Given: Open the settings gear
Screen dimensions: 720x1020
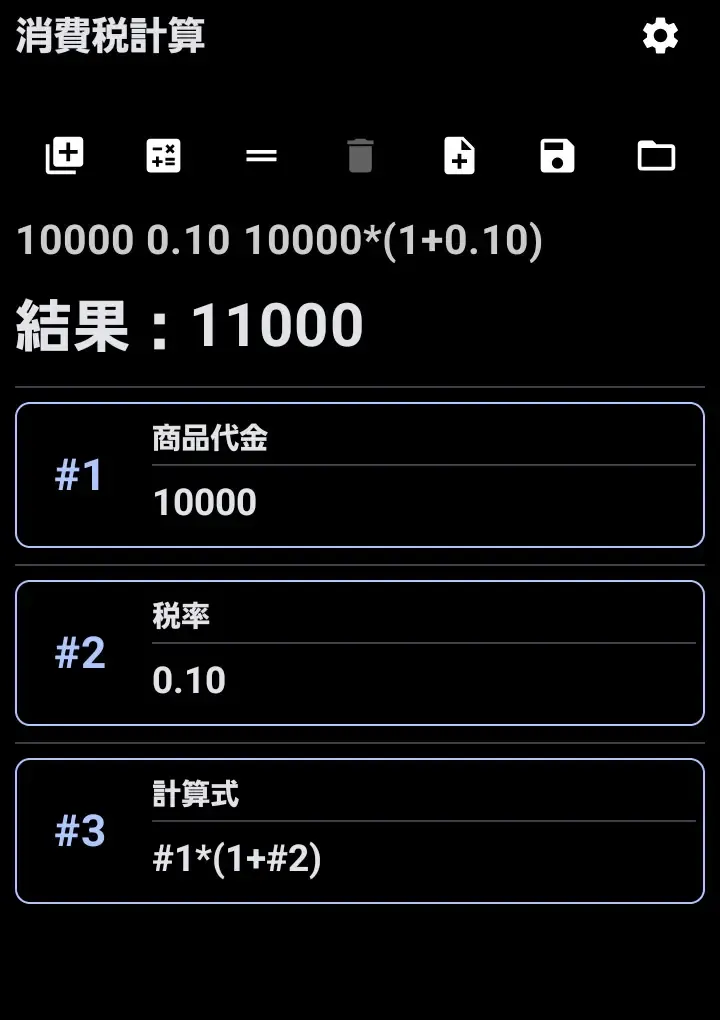Looking at the screenshot, I should (x=658, y=36).
